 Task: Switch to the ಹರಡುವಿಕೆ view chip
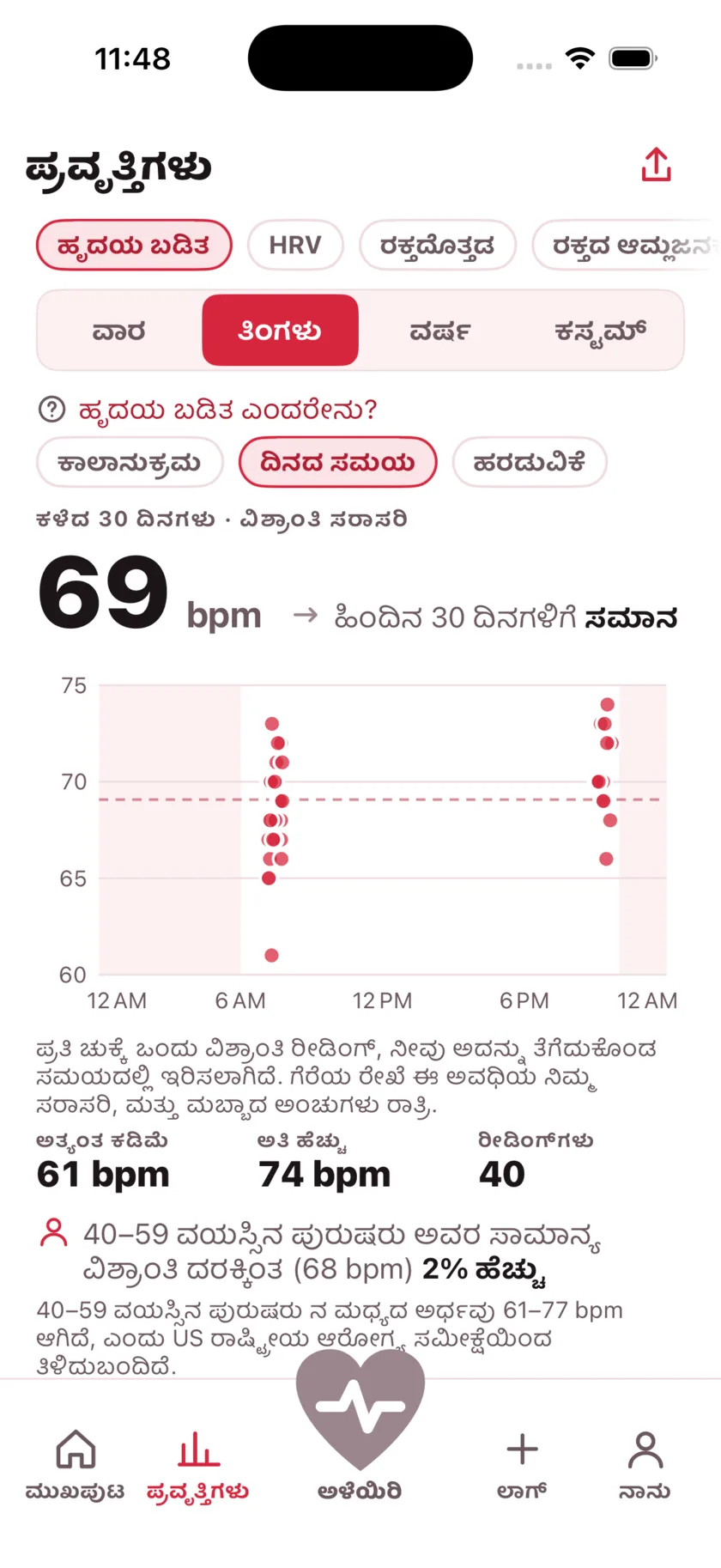point(530,463)
